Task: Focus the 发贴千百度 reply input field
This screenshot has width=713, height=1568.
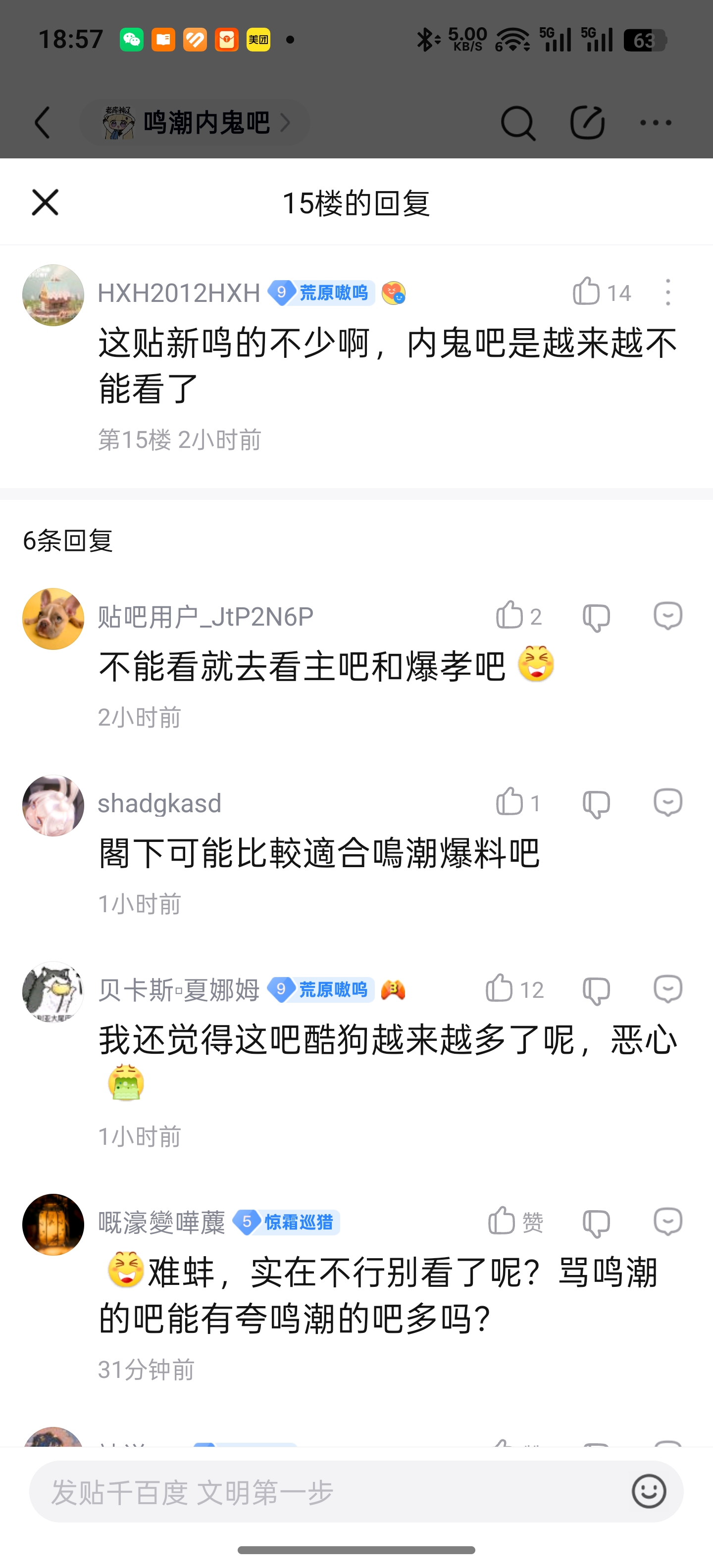Action: (329, 1491)
